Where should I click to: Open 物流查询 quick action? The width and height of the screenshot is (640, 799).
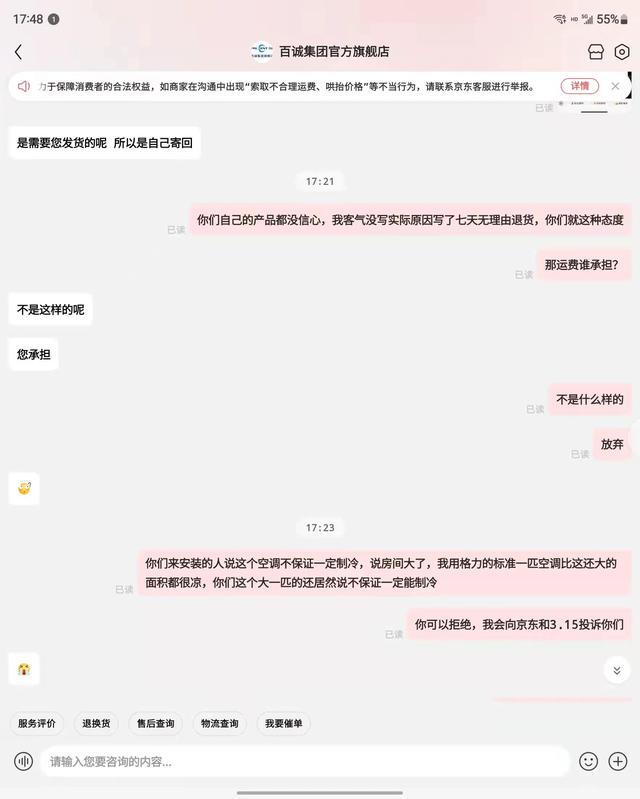pyautogui.click(x=219, y=723)
